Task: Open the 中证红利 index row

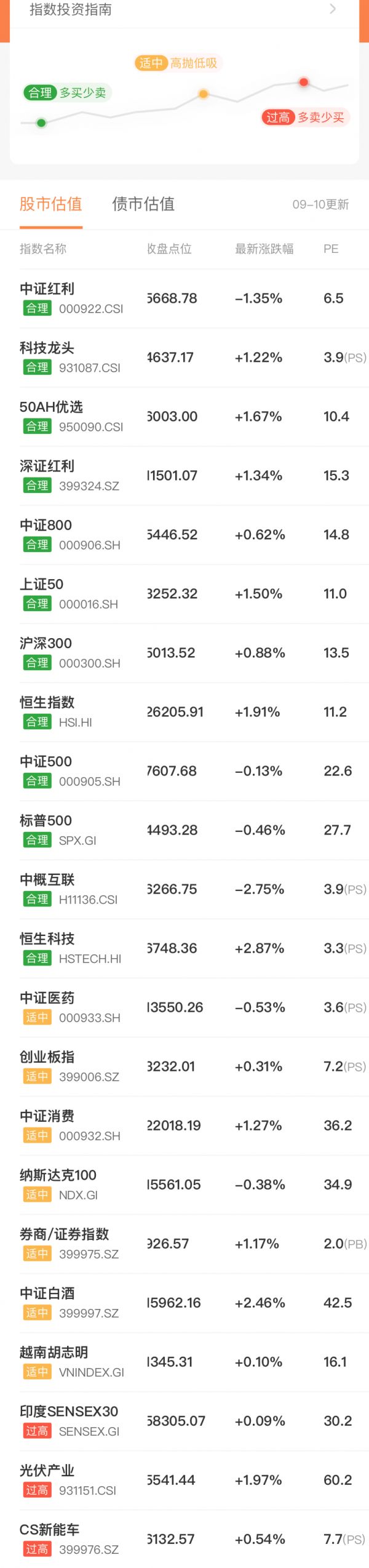Action: 184,298
